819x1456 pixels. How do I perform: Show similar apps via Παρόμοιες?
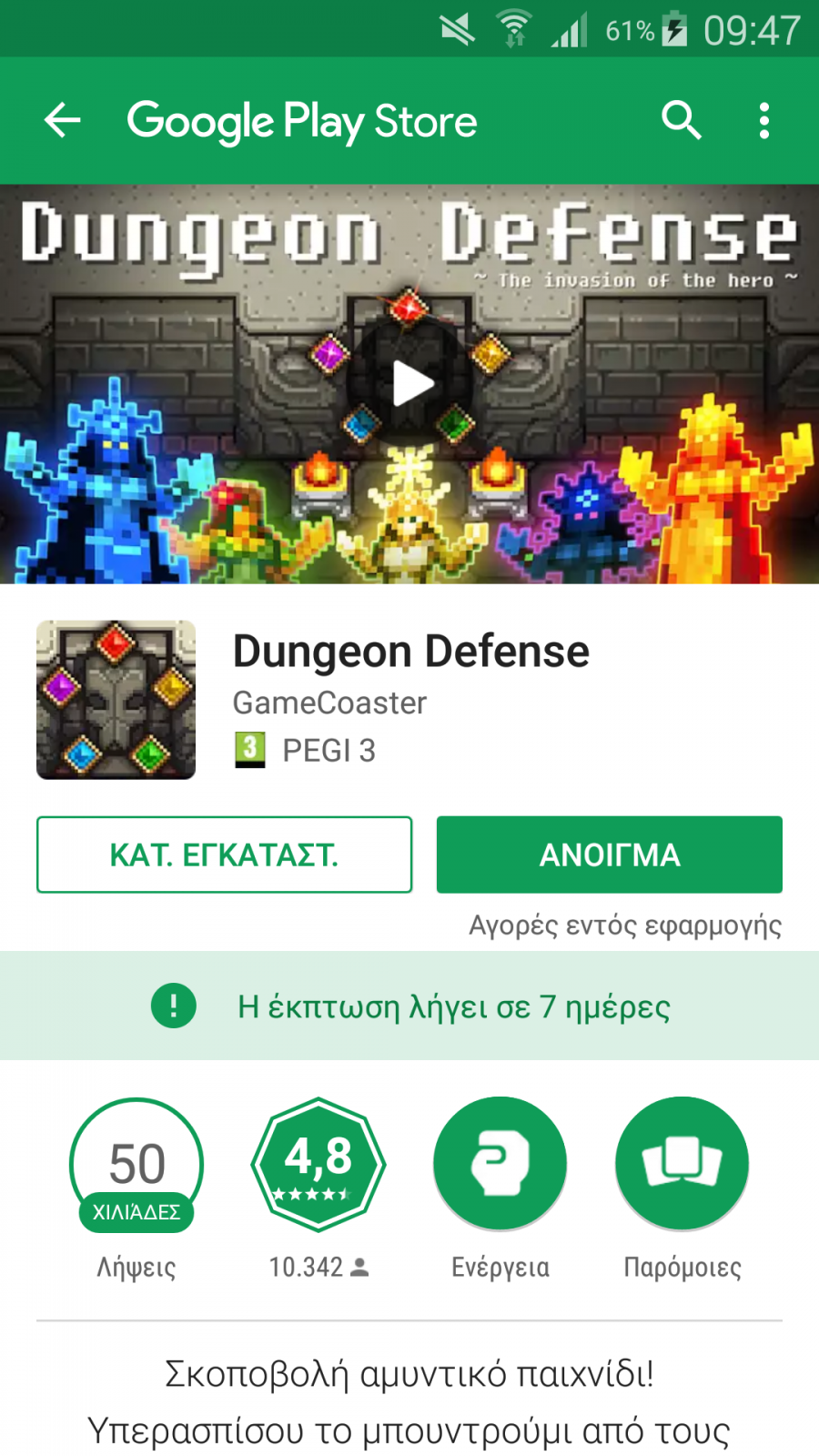click(682, 1165)
